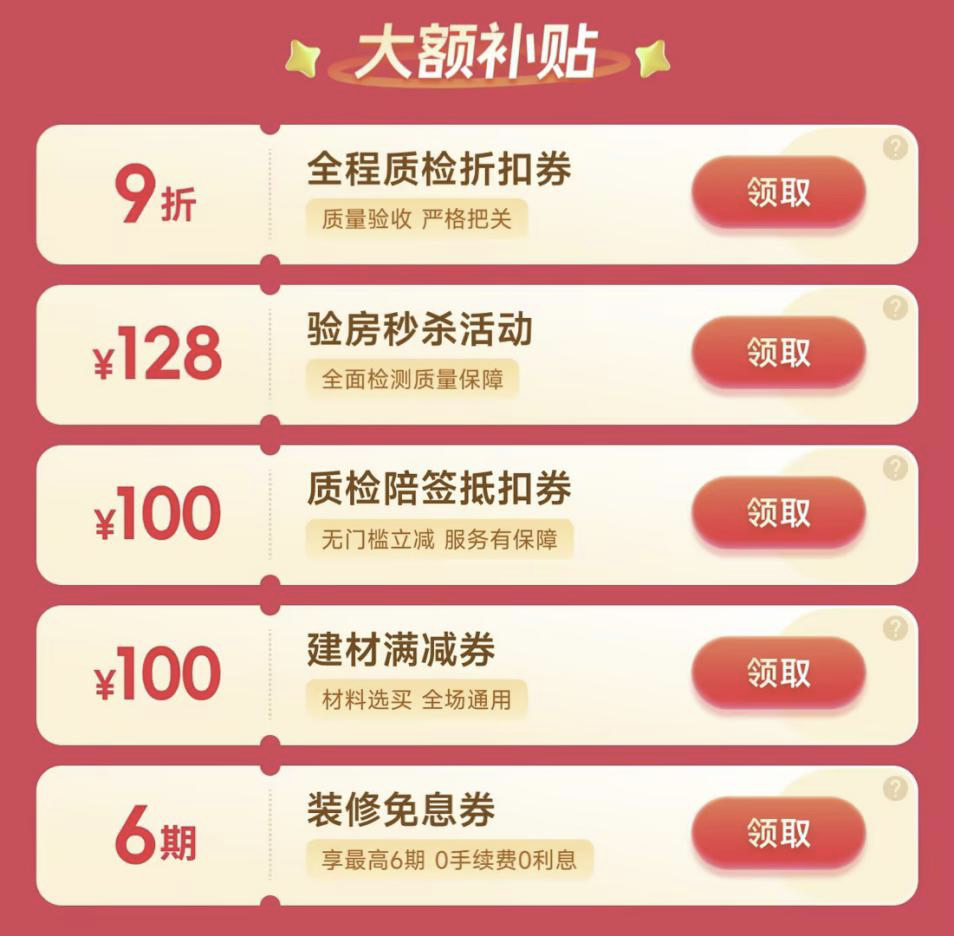954x936 pixels.
Task: Tap the question mark on 建材满减券
Action: [895, 628]
